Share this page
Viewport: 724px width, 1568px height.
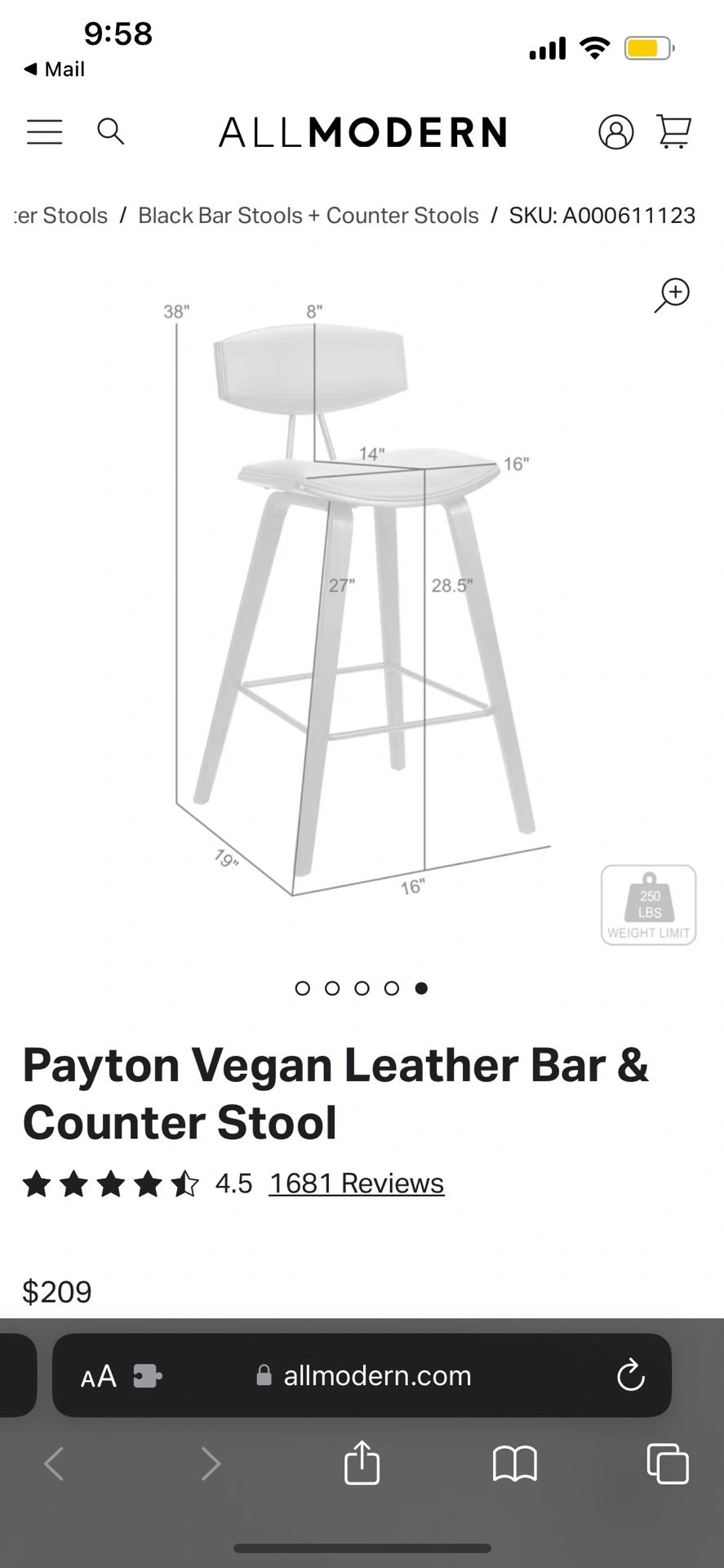point(362,1463)
